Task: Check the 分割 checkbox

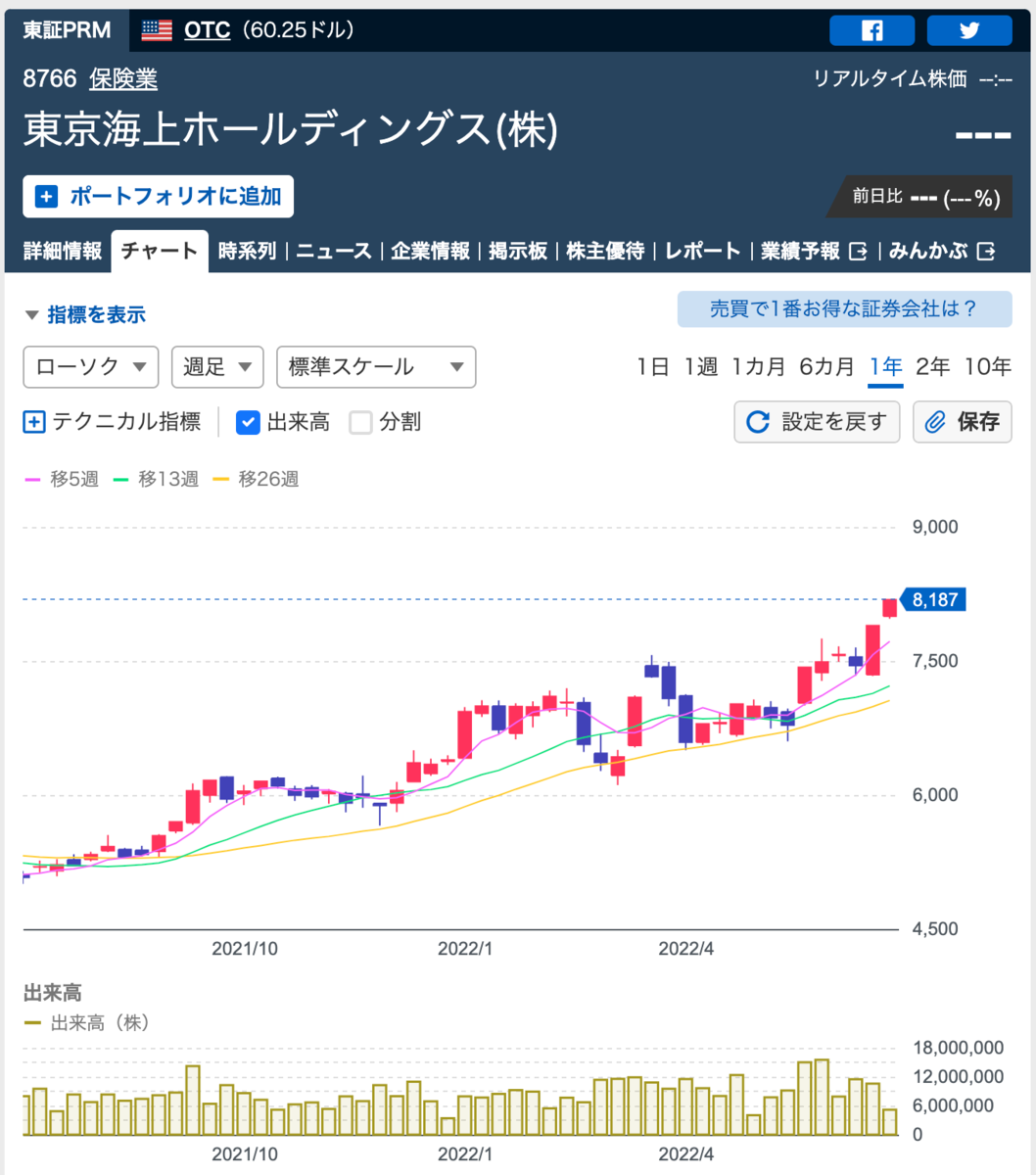Action: tap(361, 422)
